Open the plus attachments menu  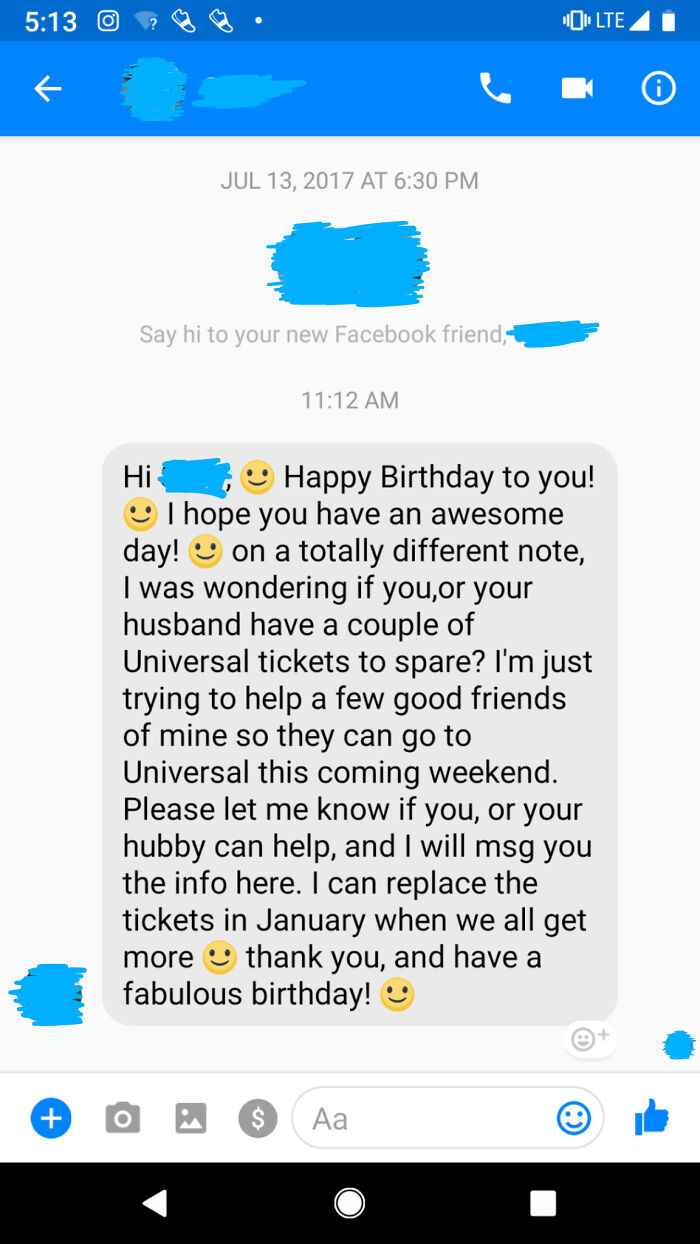coord(51,1117)
